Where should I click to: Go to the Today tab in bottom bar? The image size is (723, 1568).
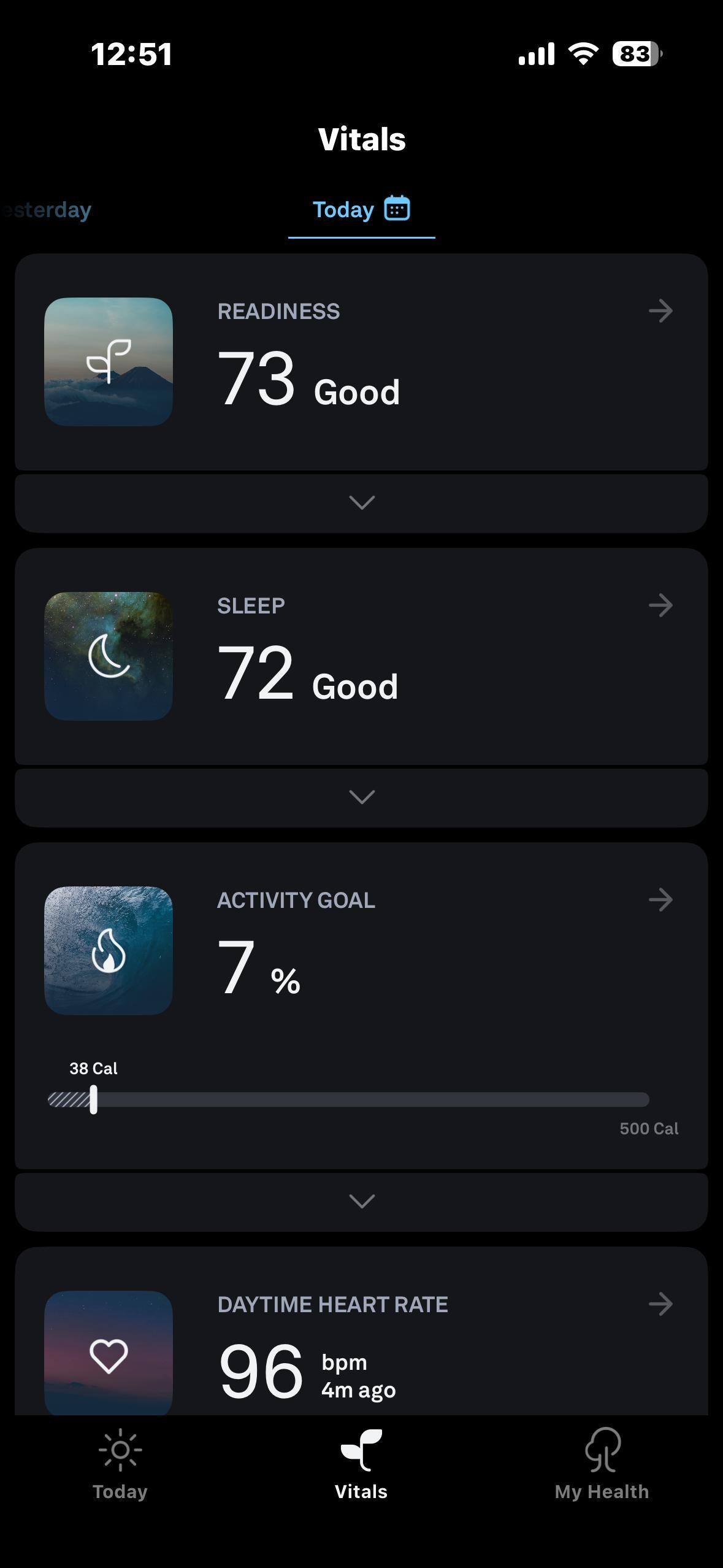click(x=120, y=1465)
